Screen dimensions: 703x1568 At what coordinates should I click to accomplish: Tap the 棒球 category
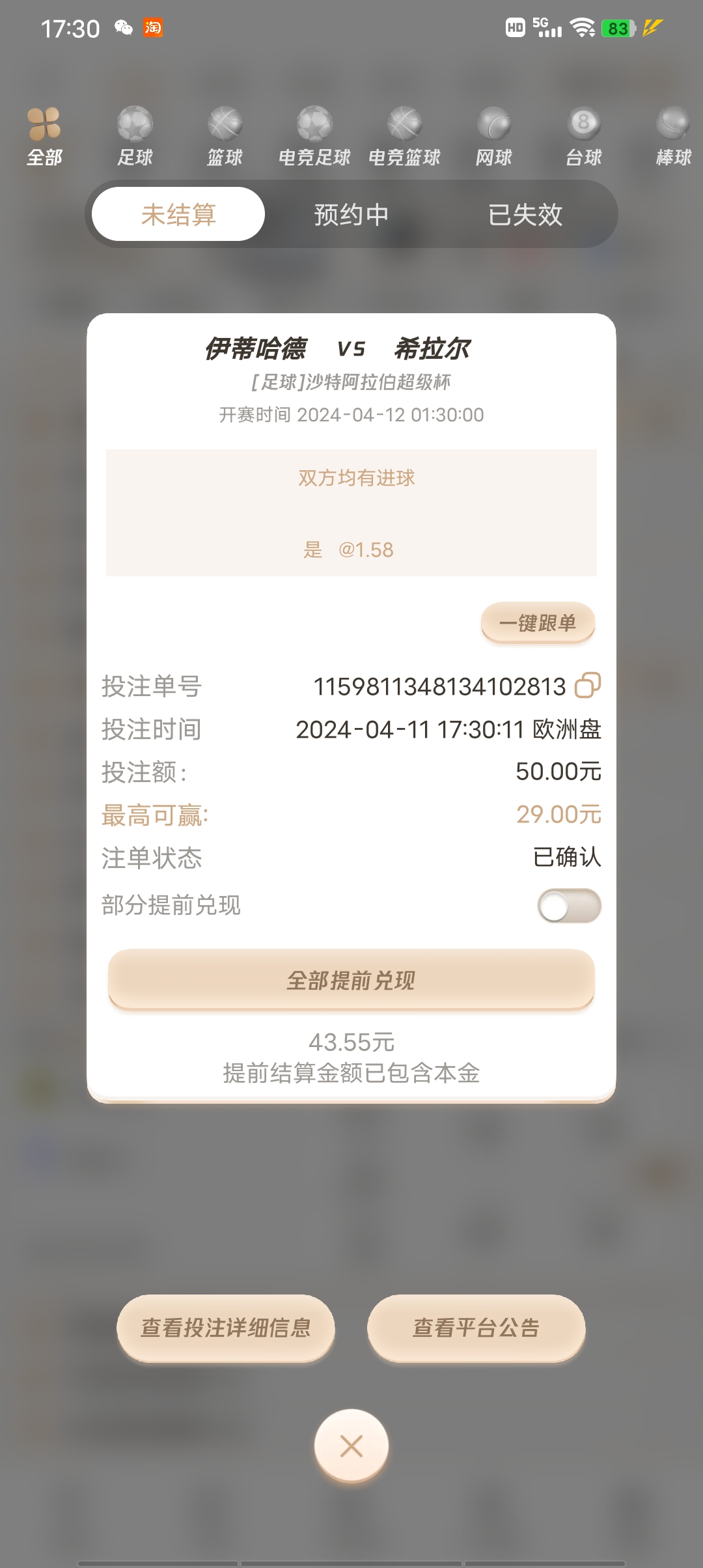(673, 136)
